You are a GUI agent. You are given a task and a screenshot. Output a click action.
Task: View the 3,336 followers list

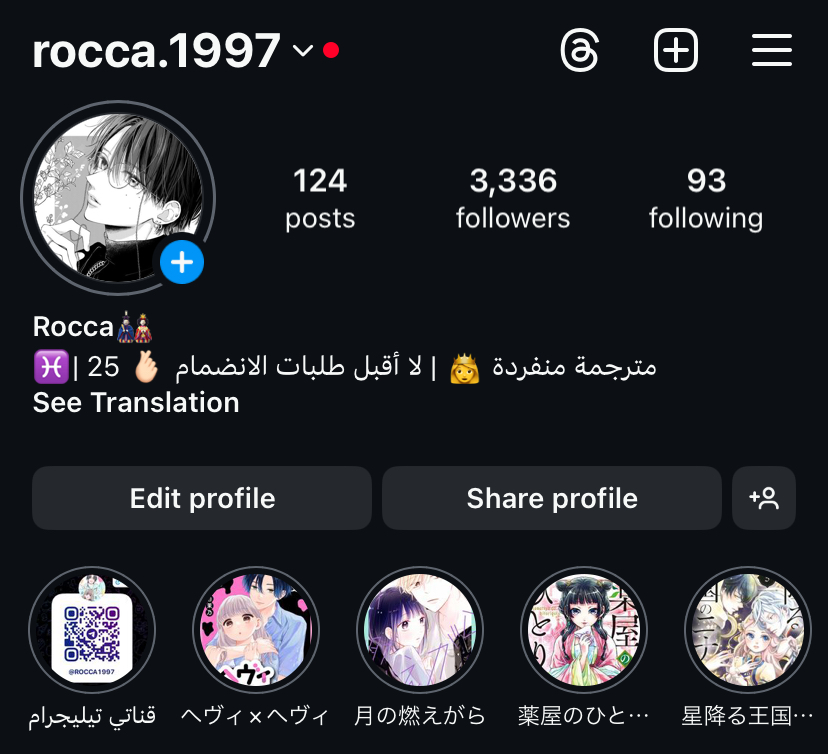[x=513, y=198]
